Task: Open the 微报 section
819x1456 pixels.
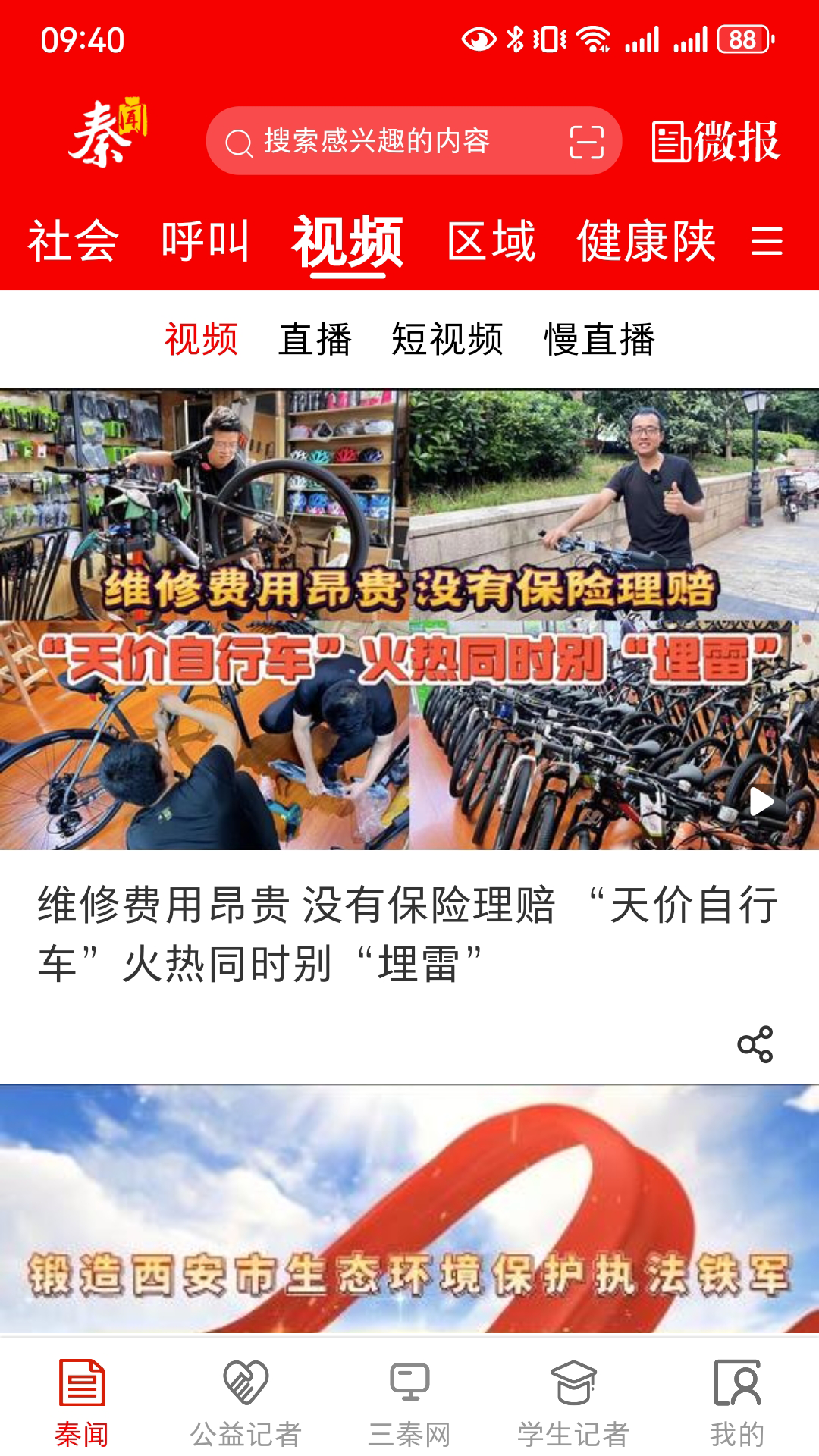Action: pos(716,141)
